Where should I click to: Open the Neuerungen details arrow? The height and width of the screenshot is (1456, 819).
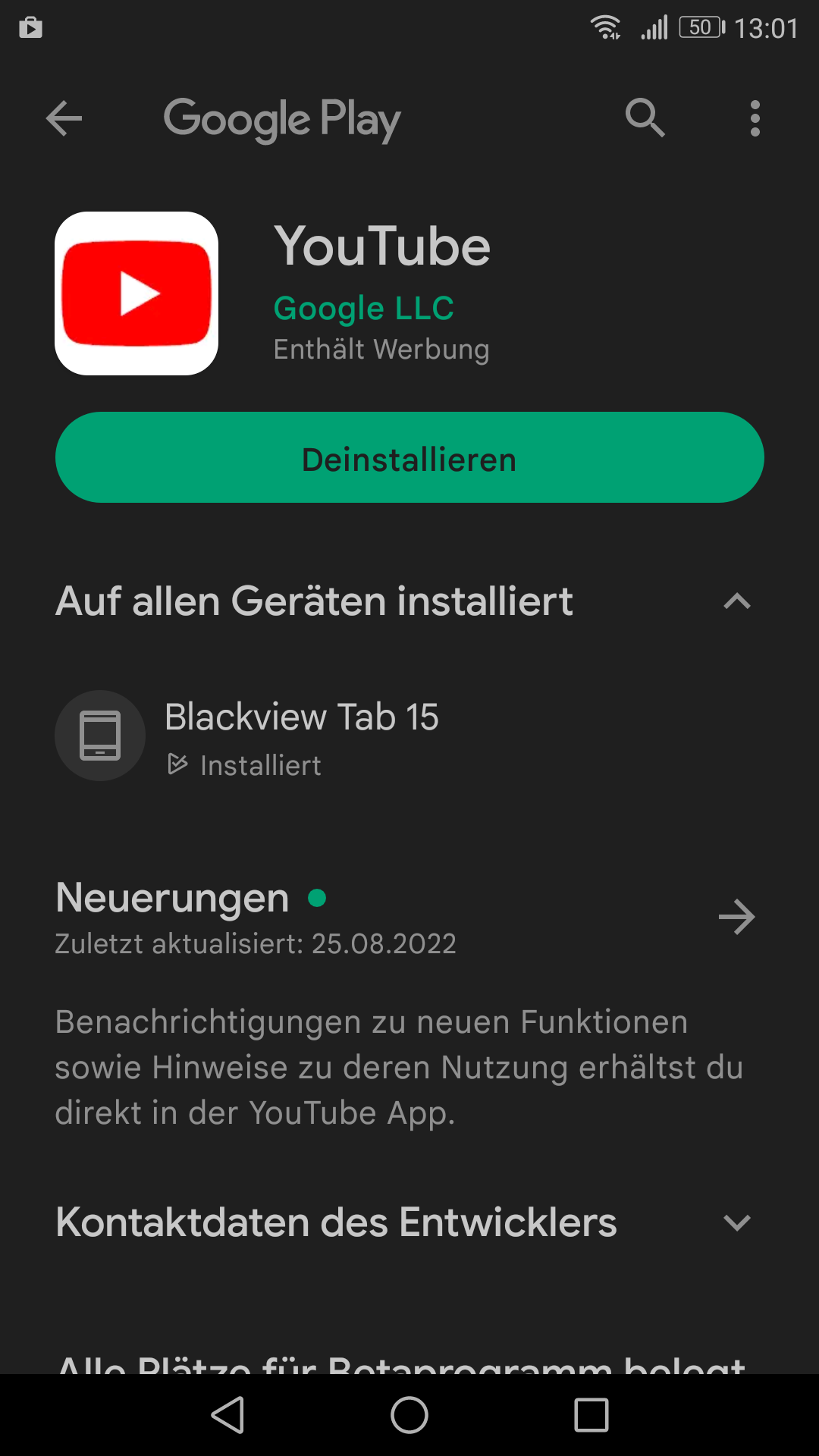[736, 918]
